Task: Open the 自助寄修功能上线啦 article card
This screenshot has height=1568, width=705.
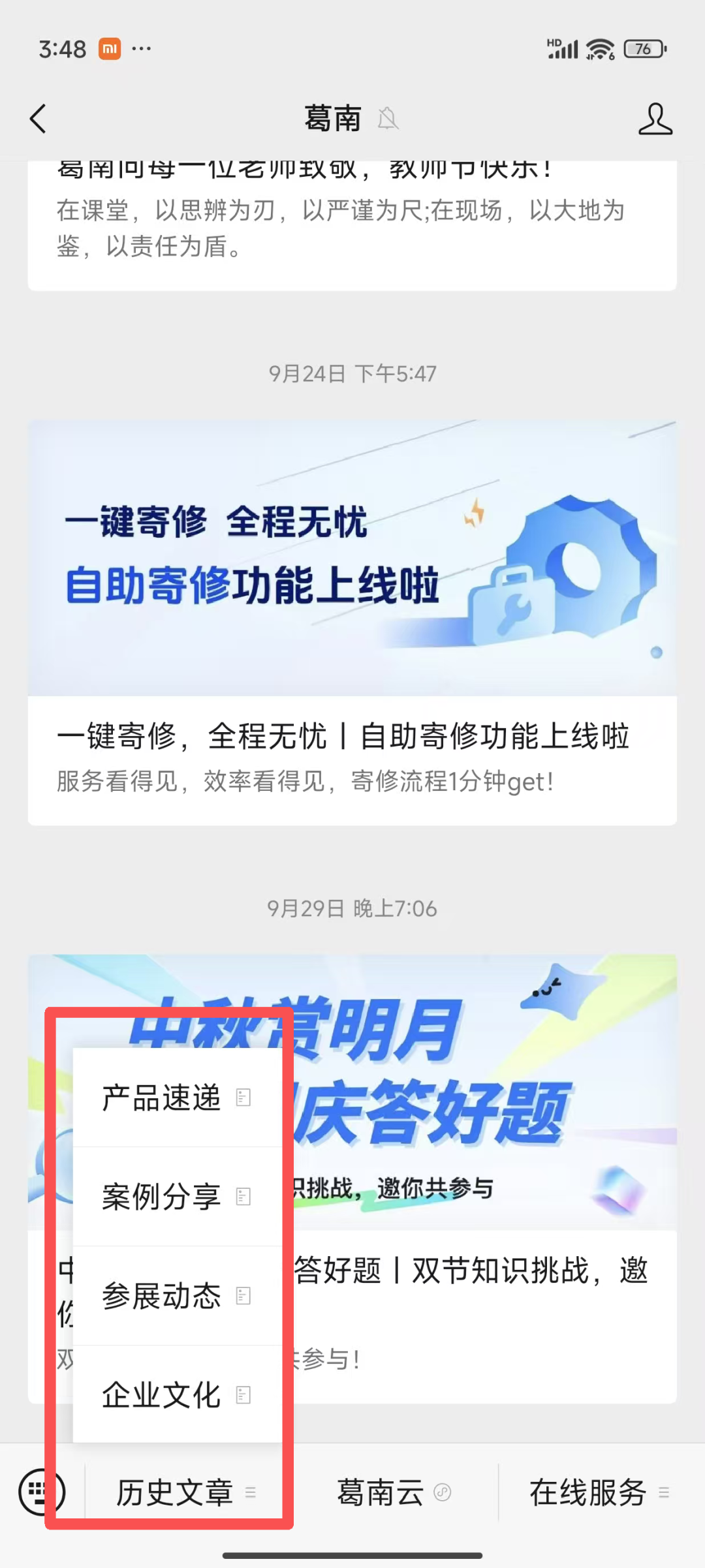Action: click(352, 623)
